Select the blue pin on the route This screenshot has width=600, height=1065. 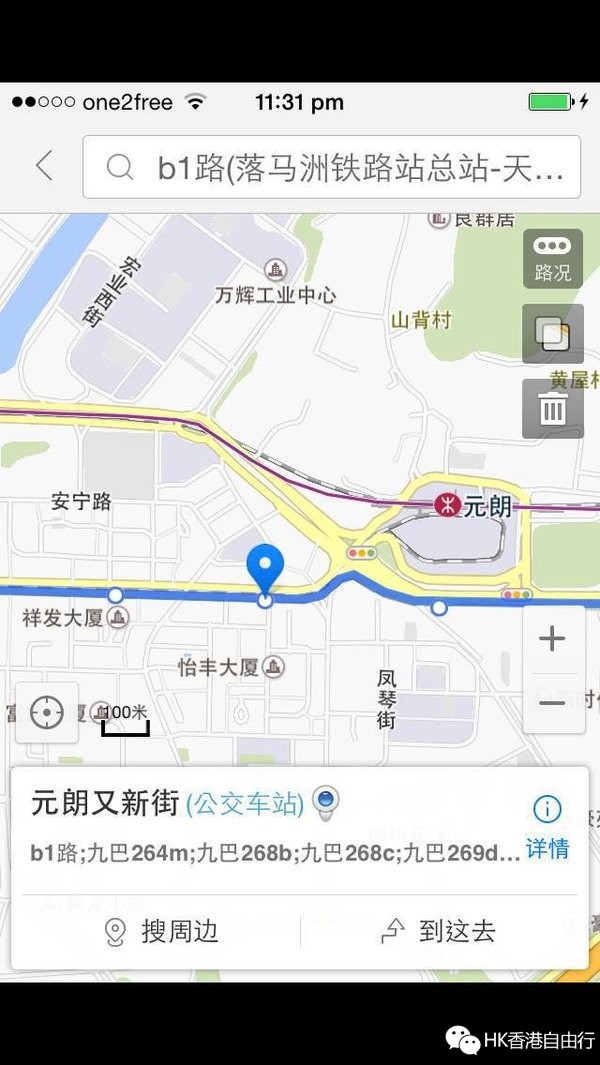click(265, 570)
